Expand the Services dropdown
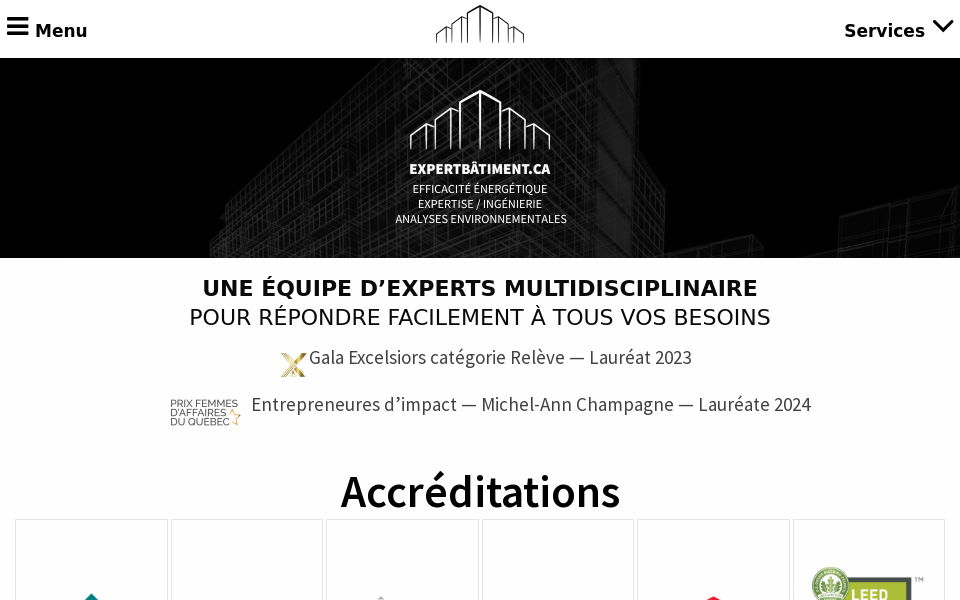 point(898,29)
